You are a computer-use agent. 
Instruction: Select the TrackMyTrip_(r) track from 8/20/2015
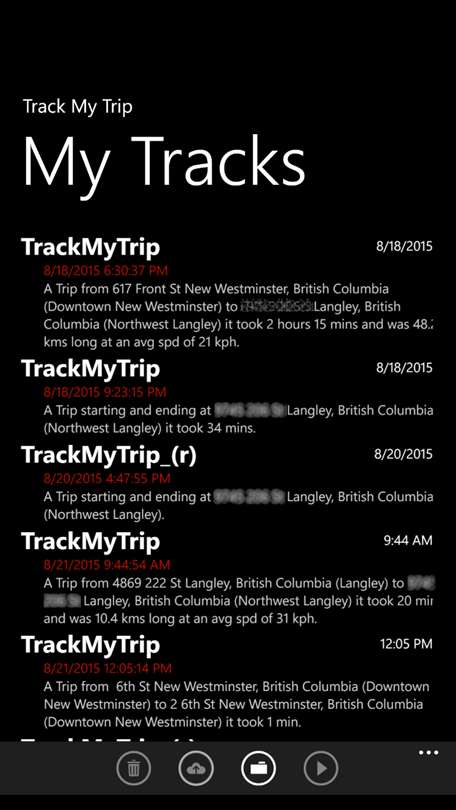(227, 483)
